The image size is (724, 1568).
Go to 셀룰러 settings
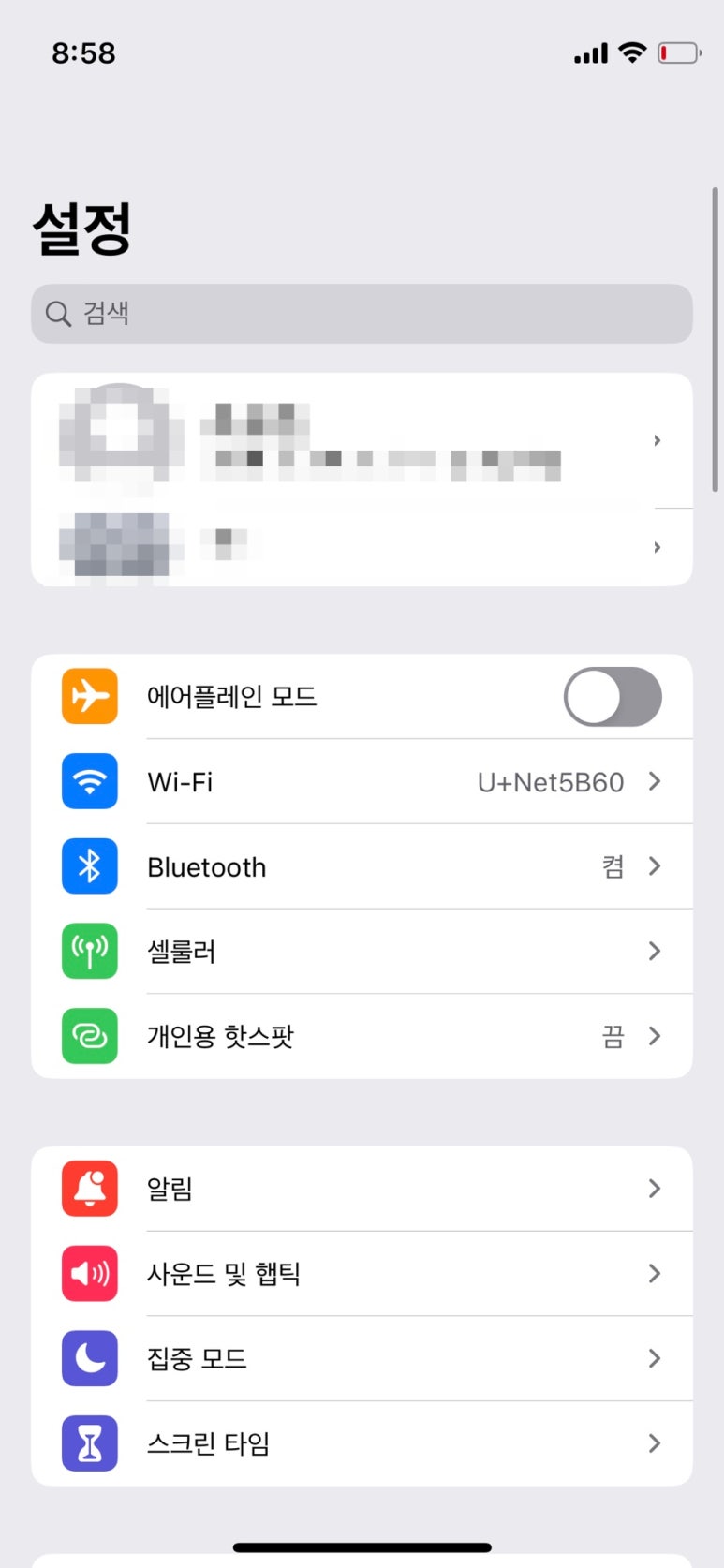pyautogui.click(x=362, y=952)
